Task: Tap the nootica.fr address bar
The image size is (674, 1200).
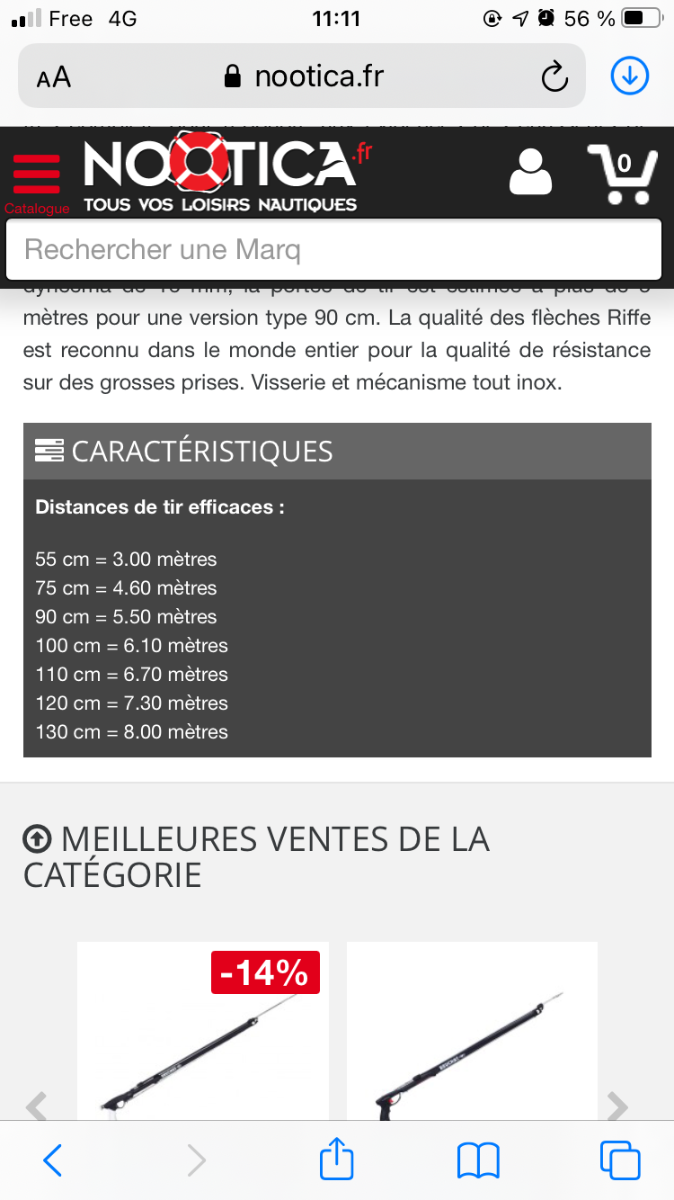Action: [303, 76]
